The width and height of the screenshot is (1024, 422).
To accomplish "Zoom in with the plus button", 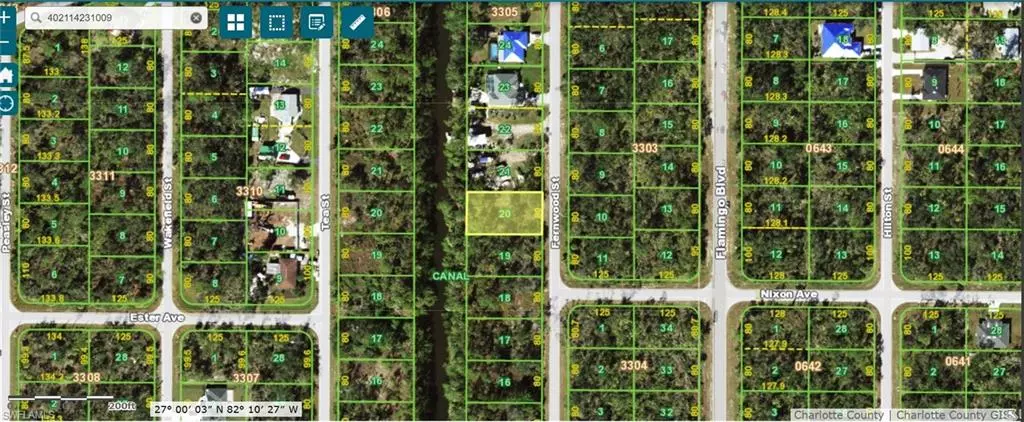I will point(6,17).
